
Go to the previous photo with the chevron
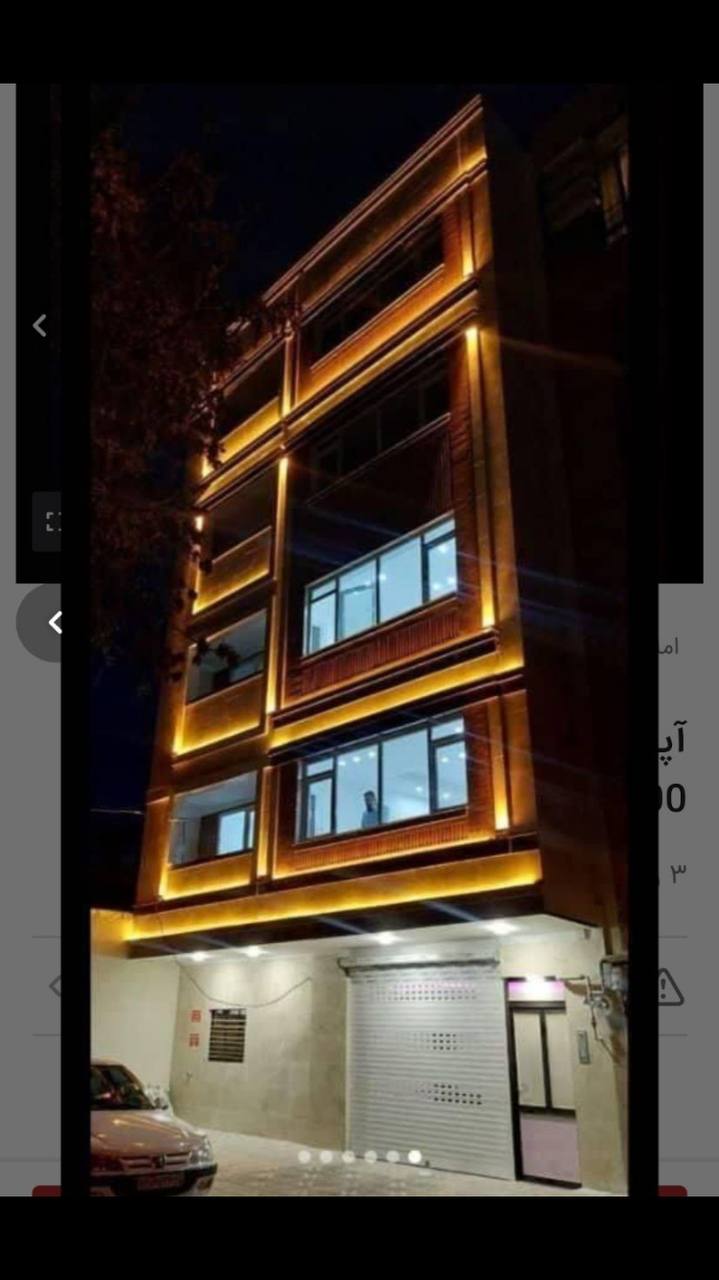pyautogui.click(x=40, y=326)
